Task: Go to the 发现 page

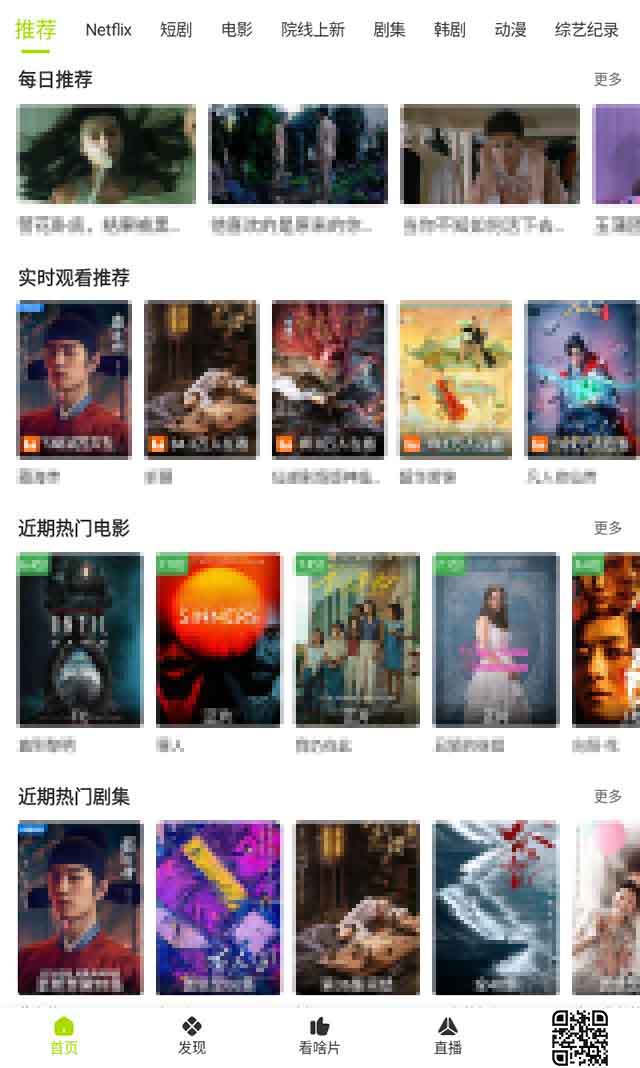Action: tap(192, 1036)
